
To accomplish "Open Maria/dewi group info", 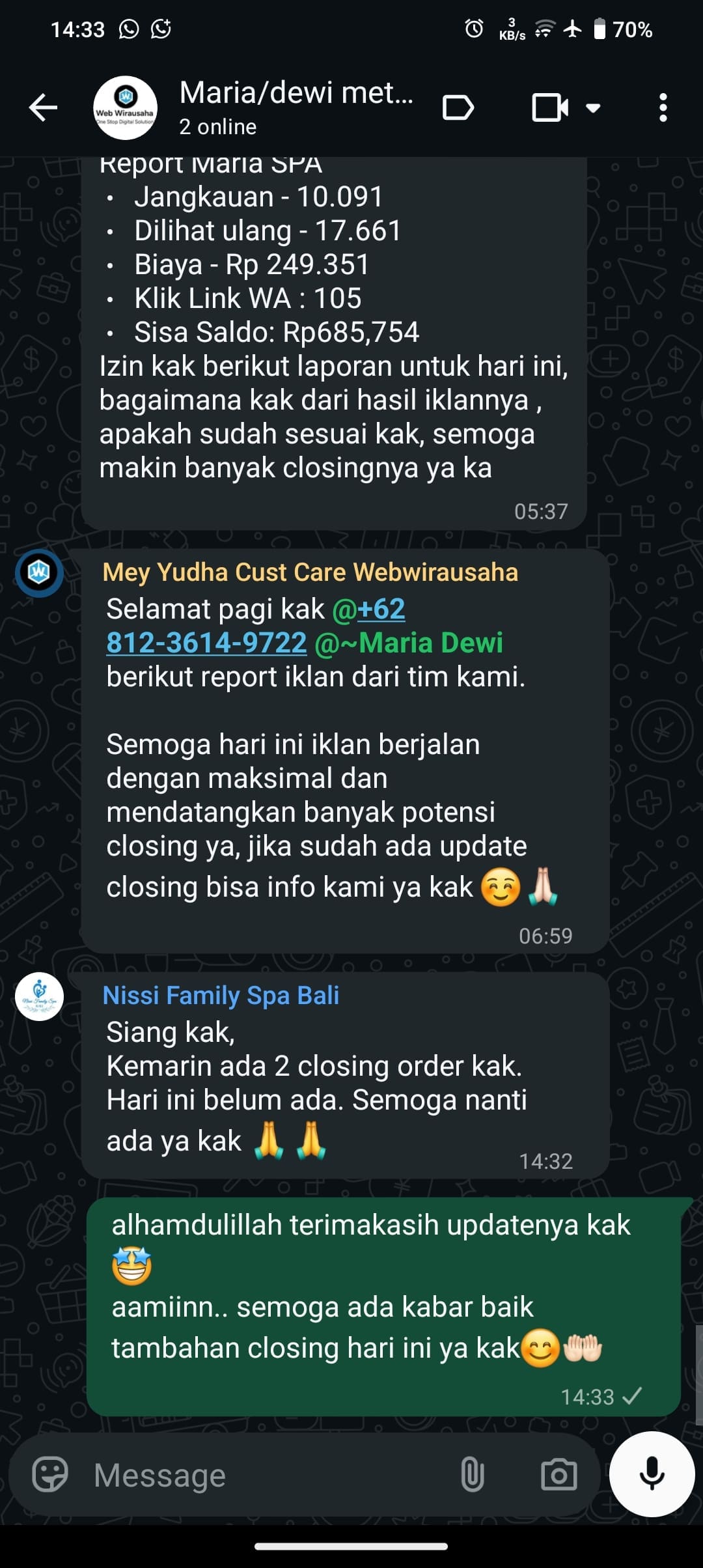I will coord(296,107).
